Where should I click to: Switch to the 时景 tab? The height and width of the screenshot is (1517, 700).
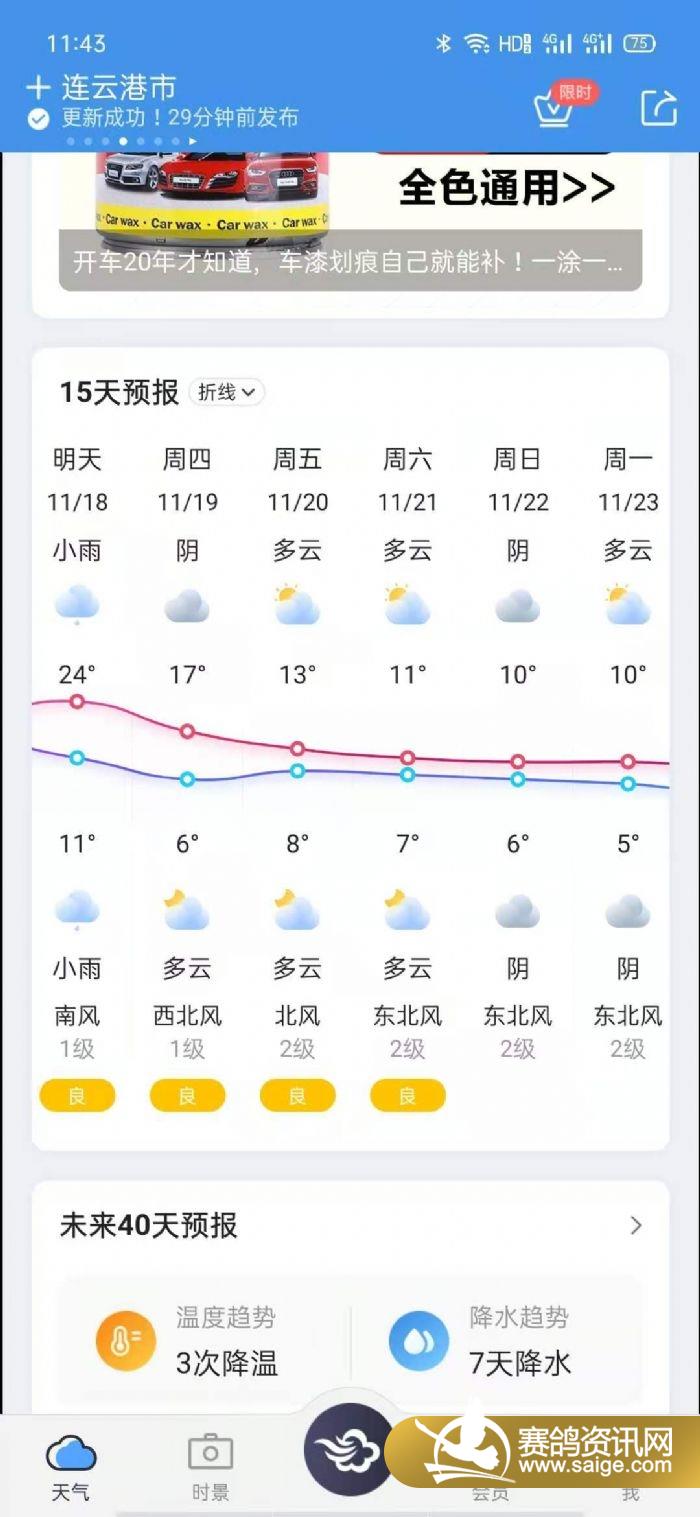click(x=211, y=1466)
